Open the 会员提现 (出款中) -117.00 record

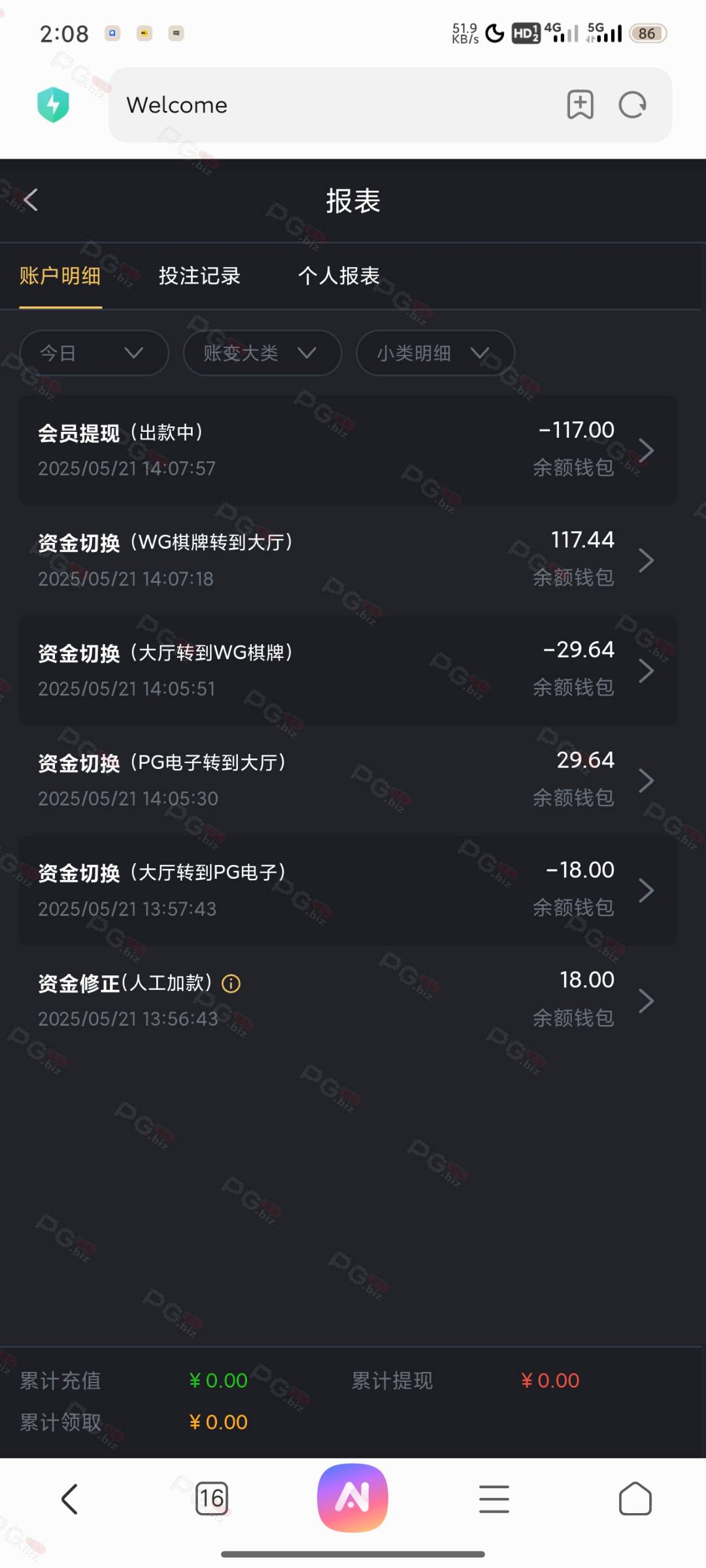tap(348, 449)
